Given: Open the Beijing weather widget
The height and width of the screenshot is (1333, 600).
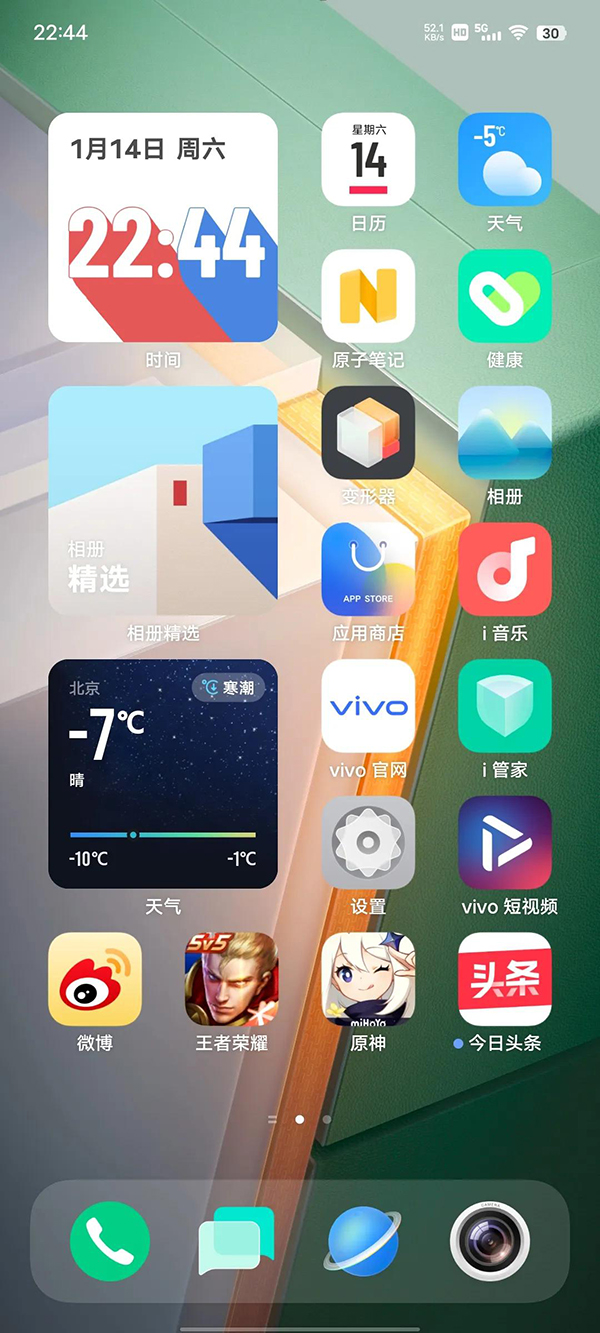Looking at the screenshot, I should (x=163, y=773).
